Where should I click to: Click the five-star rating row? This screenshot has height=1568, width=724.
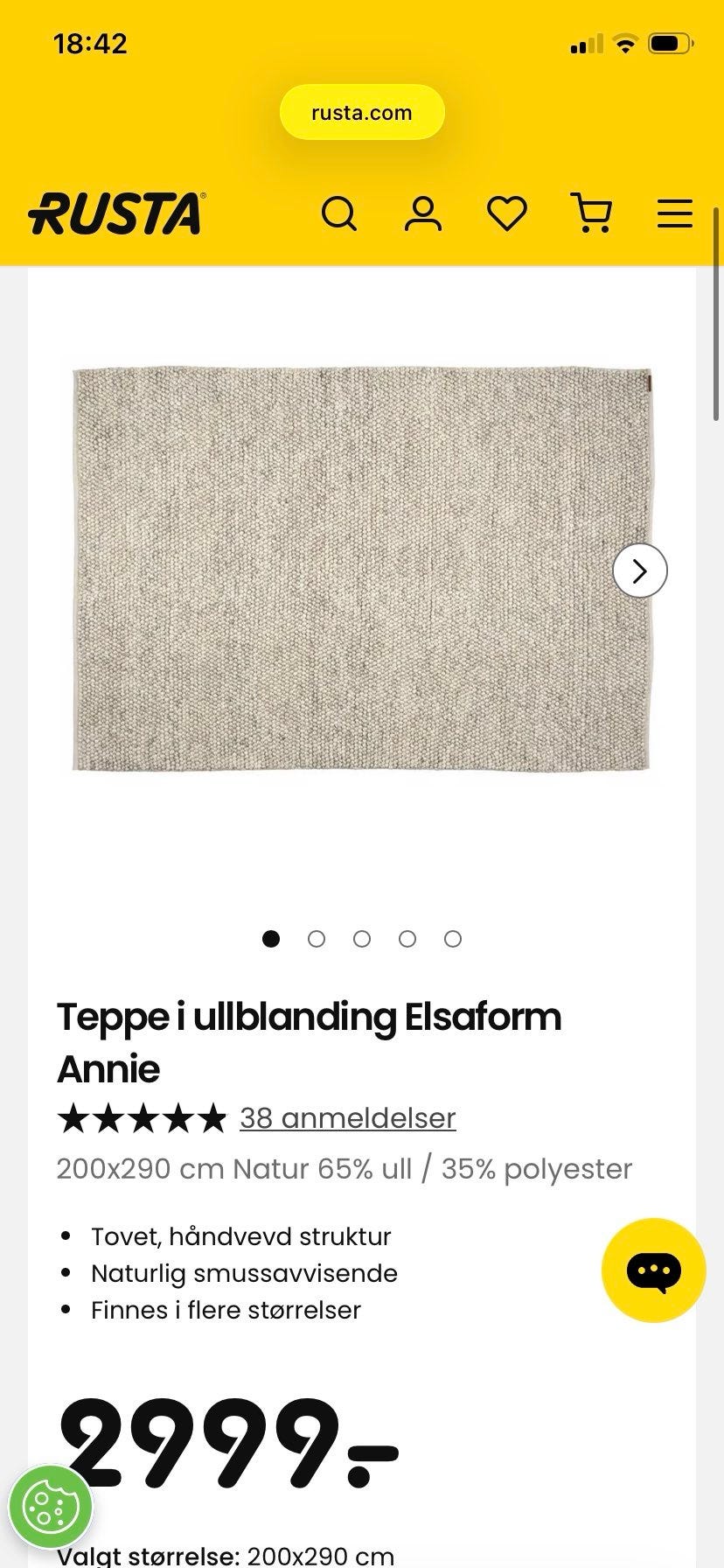pos(143,1117)
